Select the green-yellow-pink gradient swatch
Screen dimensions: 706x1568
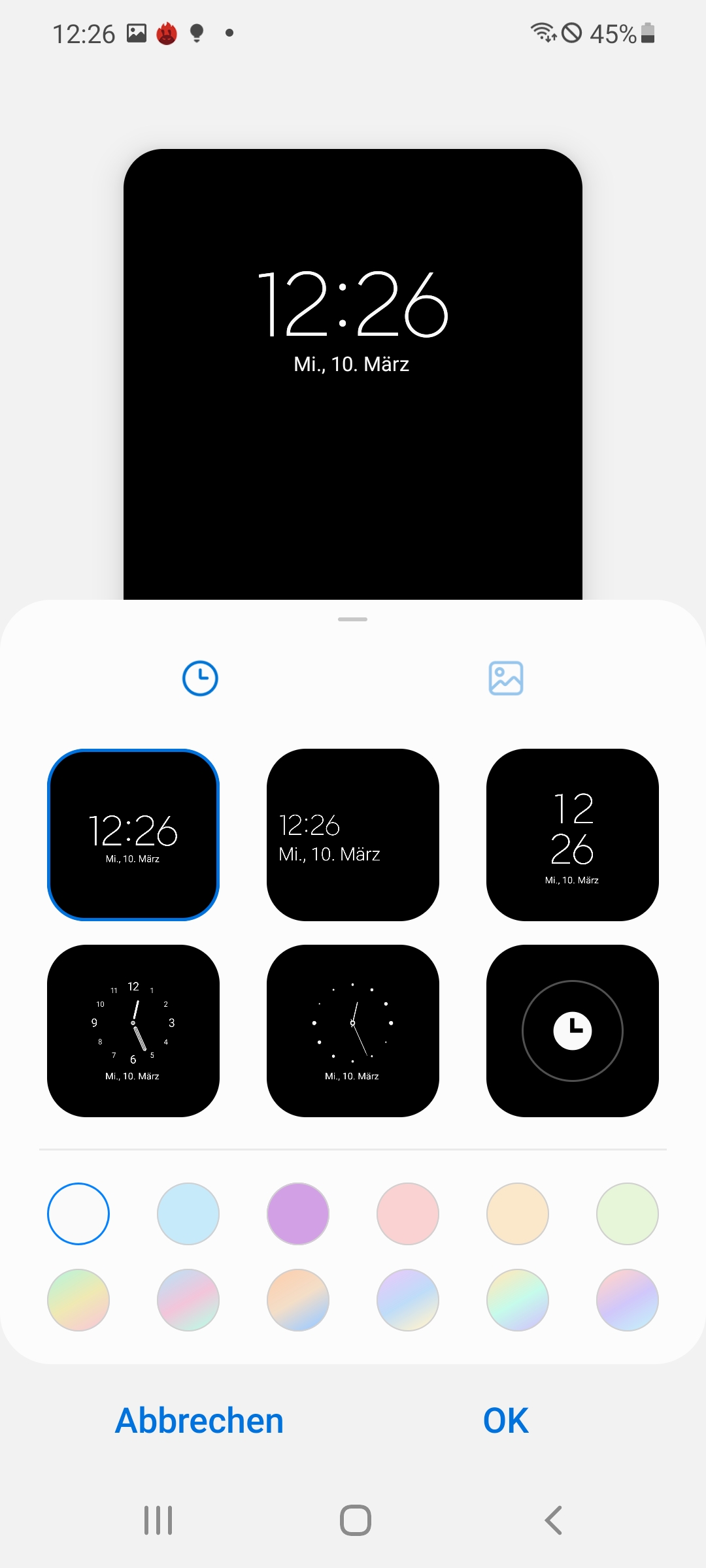[x=78, y=1300]
